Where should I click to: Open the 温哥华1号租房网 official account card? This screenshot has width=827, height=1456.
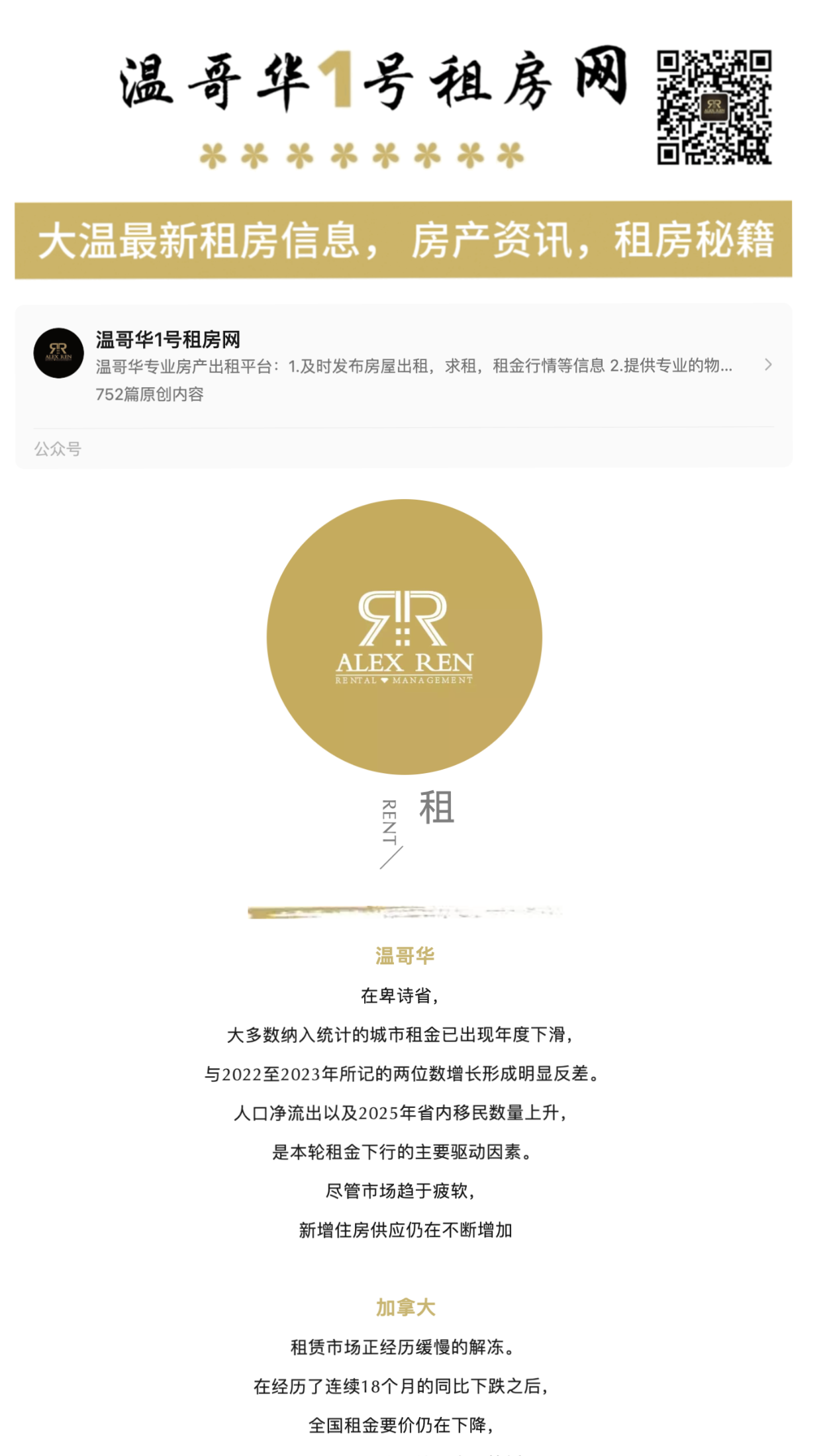pos(403,386)
